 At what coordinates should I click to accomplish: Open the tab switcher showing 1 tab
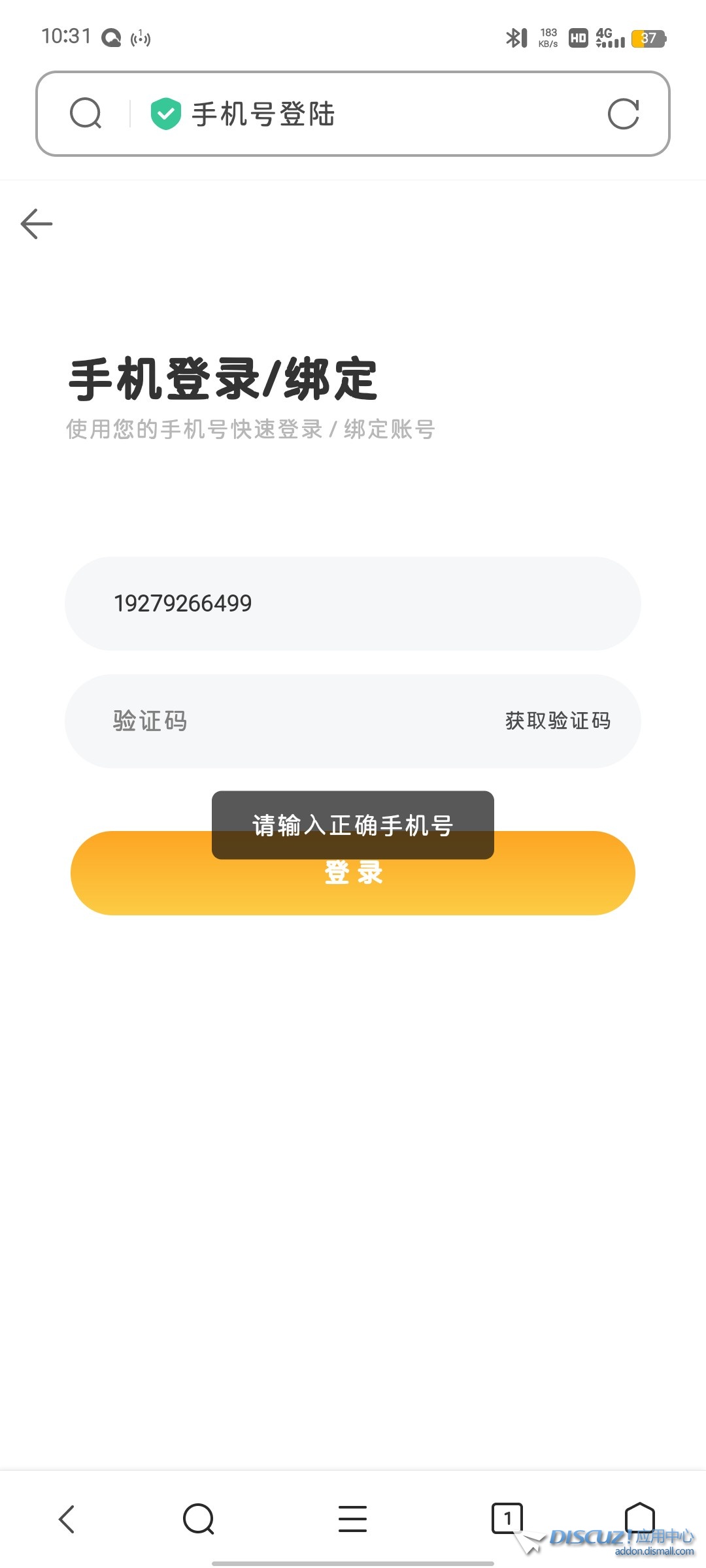coord(507,1518)
